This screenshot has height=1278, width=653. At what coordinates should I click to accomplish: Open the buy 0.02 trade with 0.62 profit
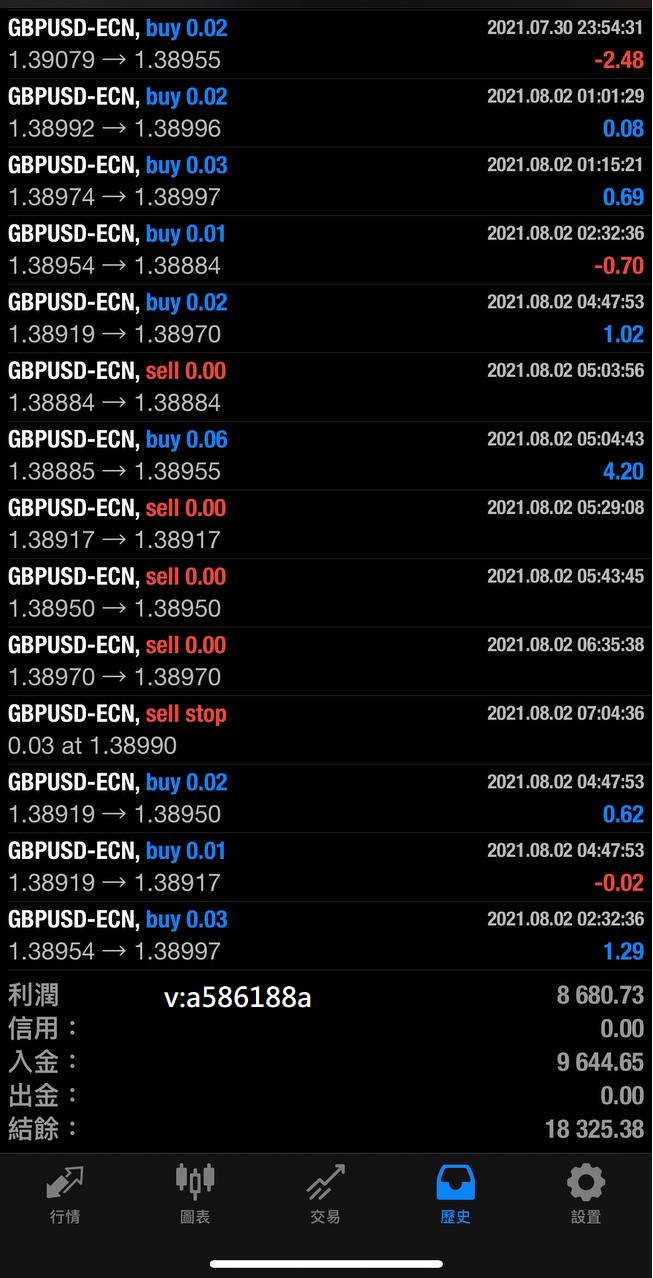(326, 798)
